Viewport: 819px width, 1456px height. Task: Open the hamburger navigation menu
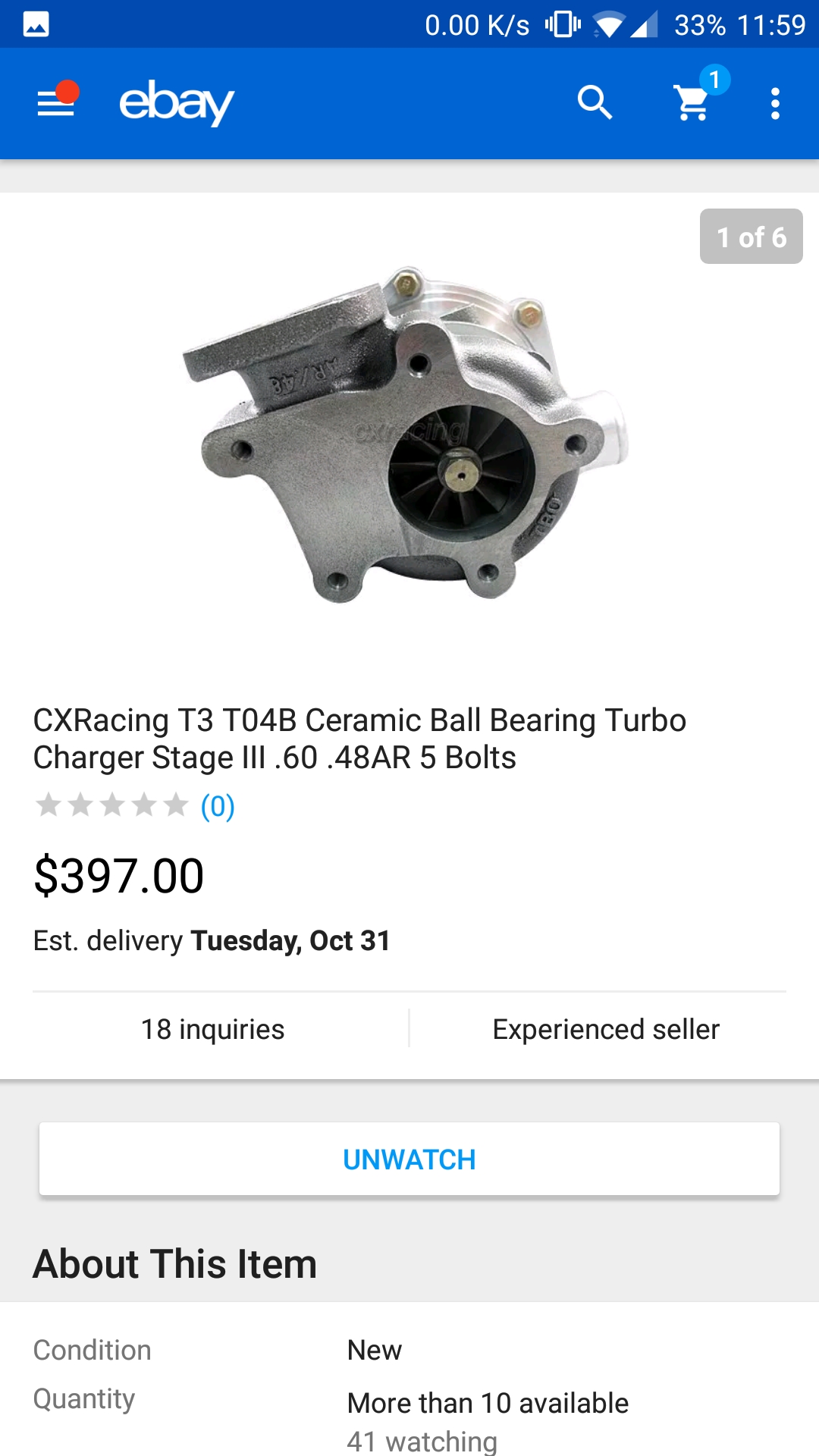click(56, 103)
